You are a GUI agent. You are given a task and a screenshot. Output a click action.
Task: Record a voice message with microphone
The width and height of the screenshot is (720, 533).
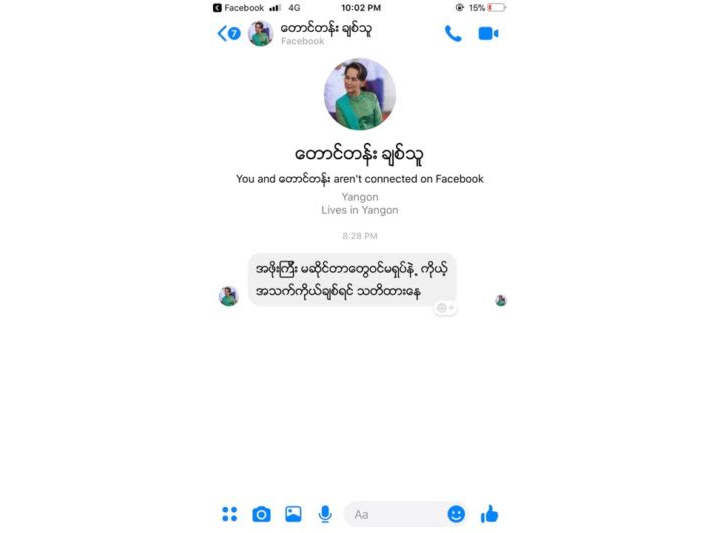coord(325,514)
